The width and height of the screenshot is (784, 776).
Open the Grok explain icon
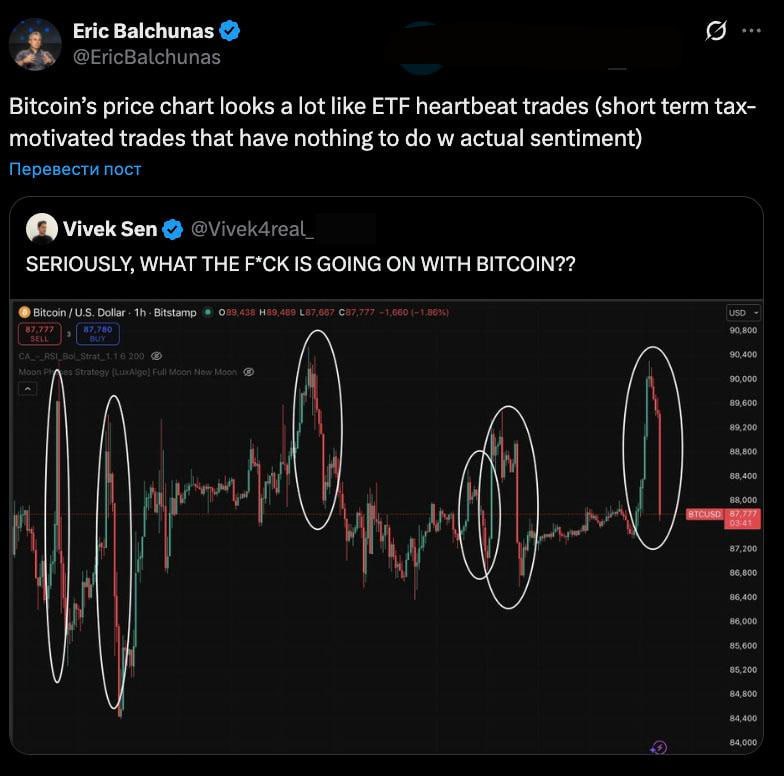[716, 31]
